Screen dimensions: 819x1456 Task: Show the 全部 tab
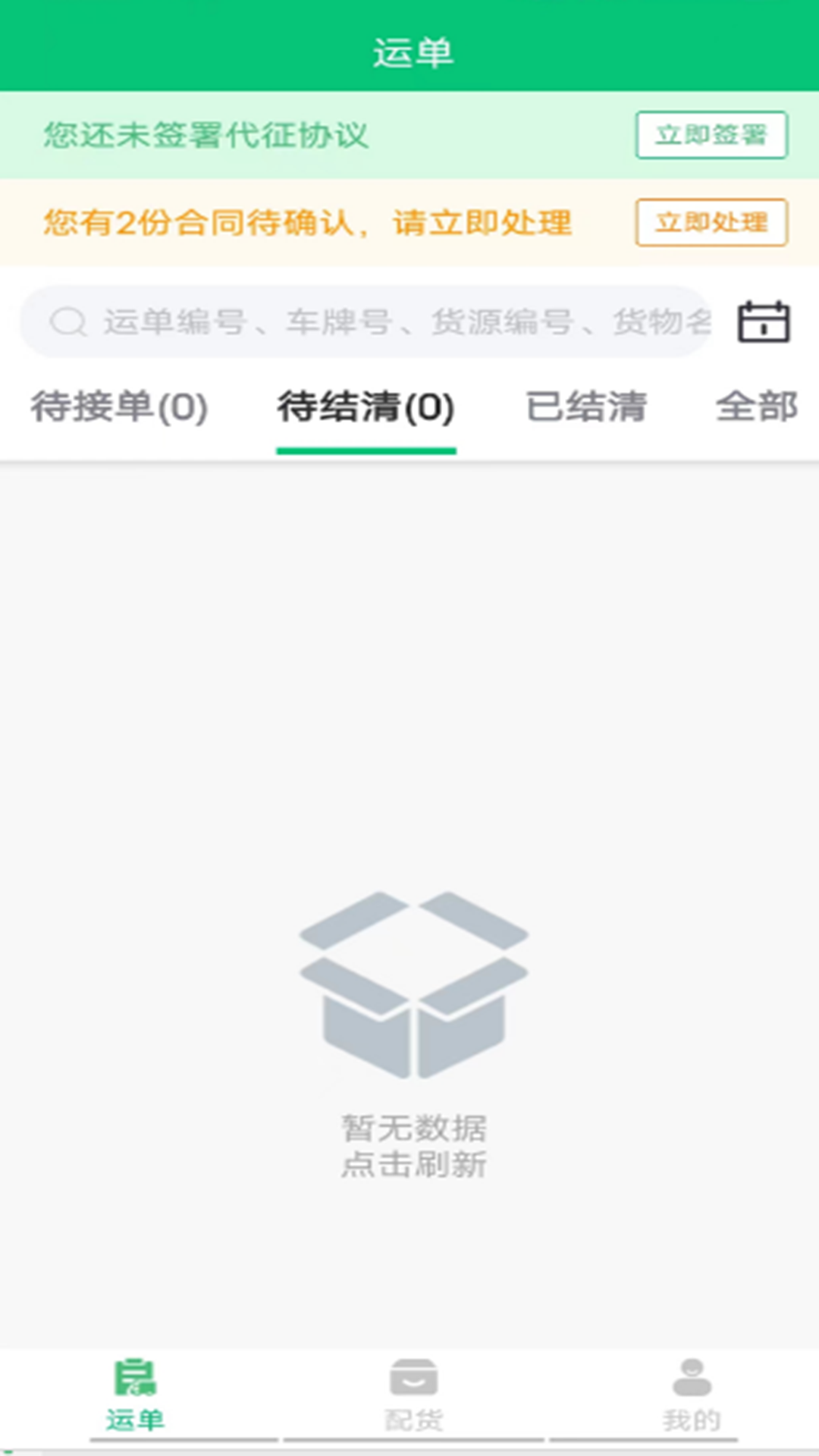(x=757, y=406)
